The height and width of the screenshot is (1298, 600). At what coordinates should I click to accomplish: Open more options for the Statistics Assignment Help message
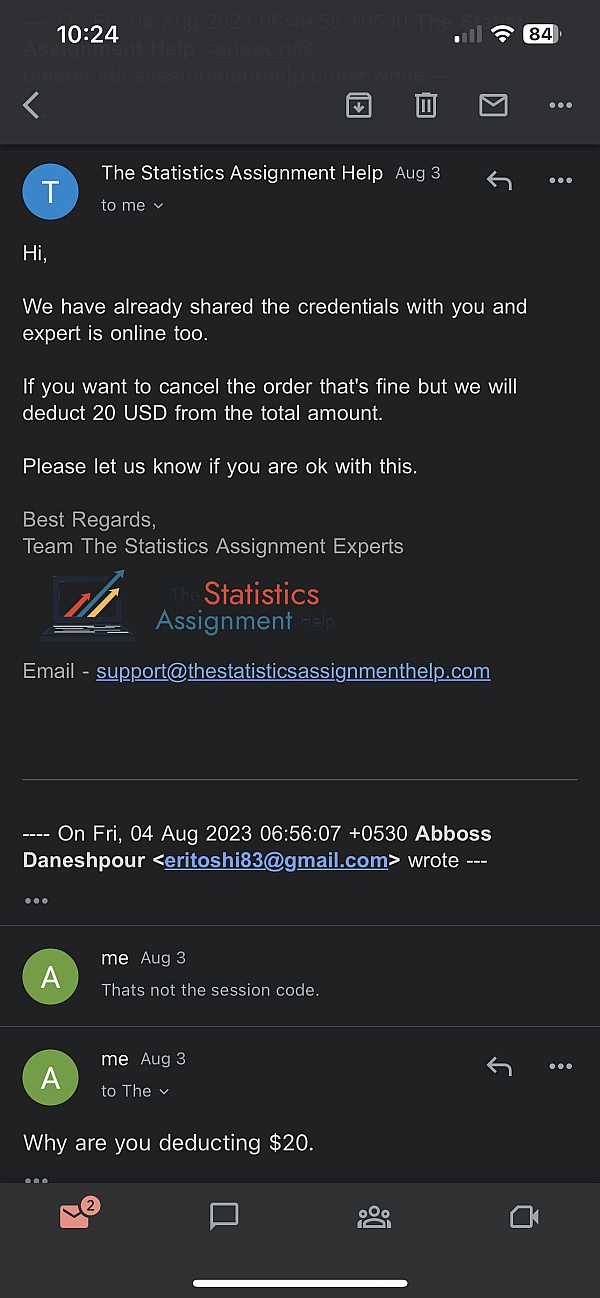coord(560,181)
